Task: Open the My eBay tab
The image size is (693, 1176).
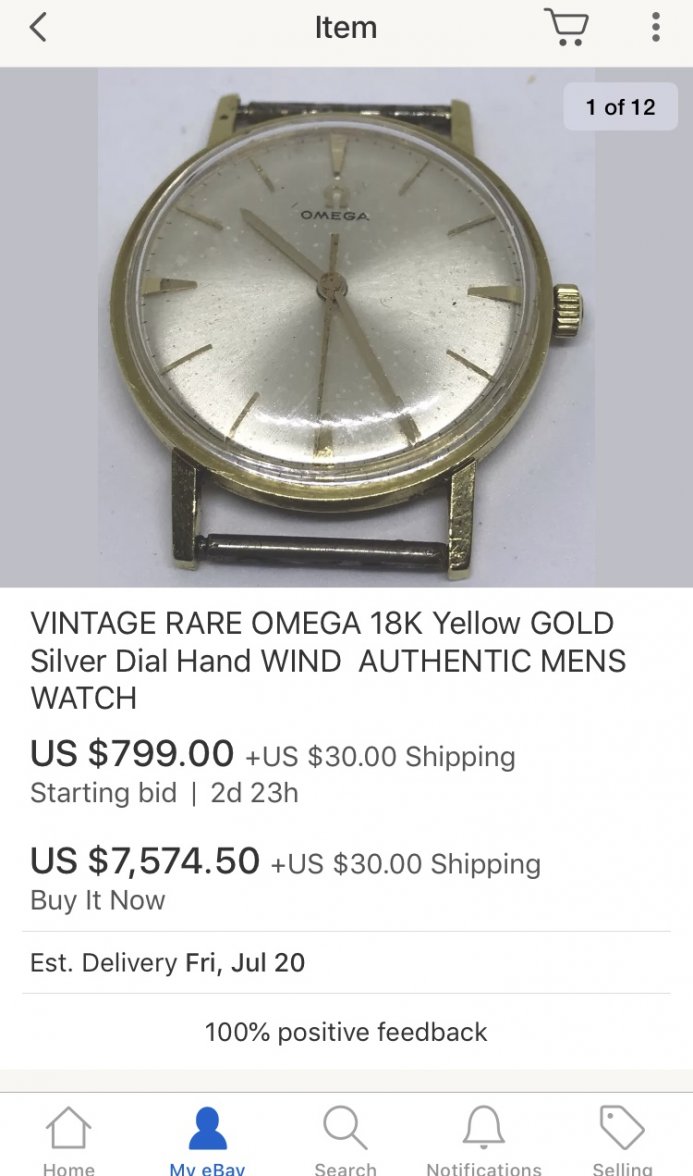Action: pyautogui.click(x=207, y=1138)
